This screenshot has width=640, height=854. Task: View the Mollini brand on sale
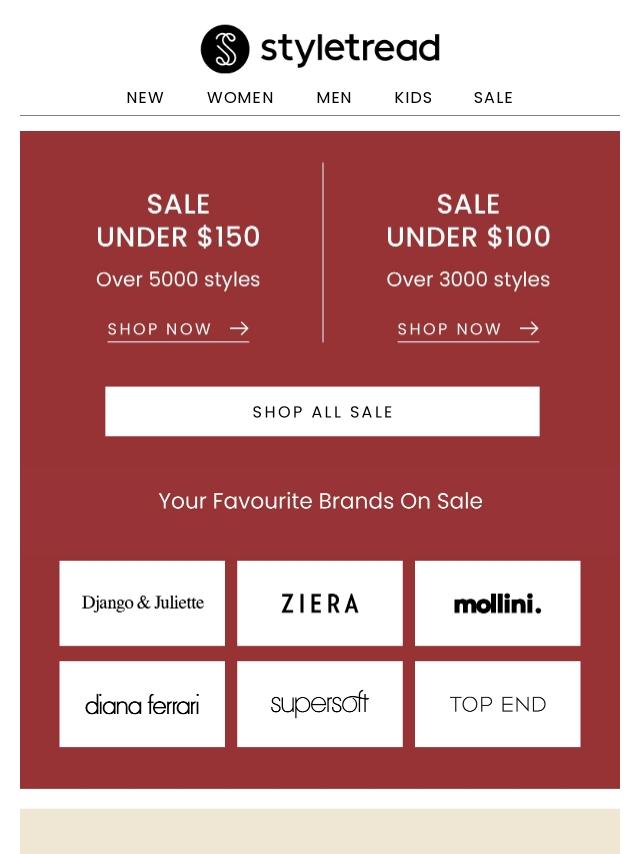click(497, 603)
